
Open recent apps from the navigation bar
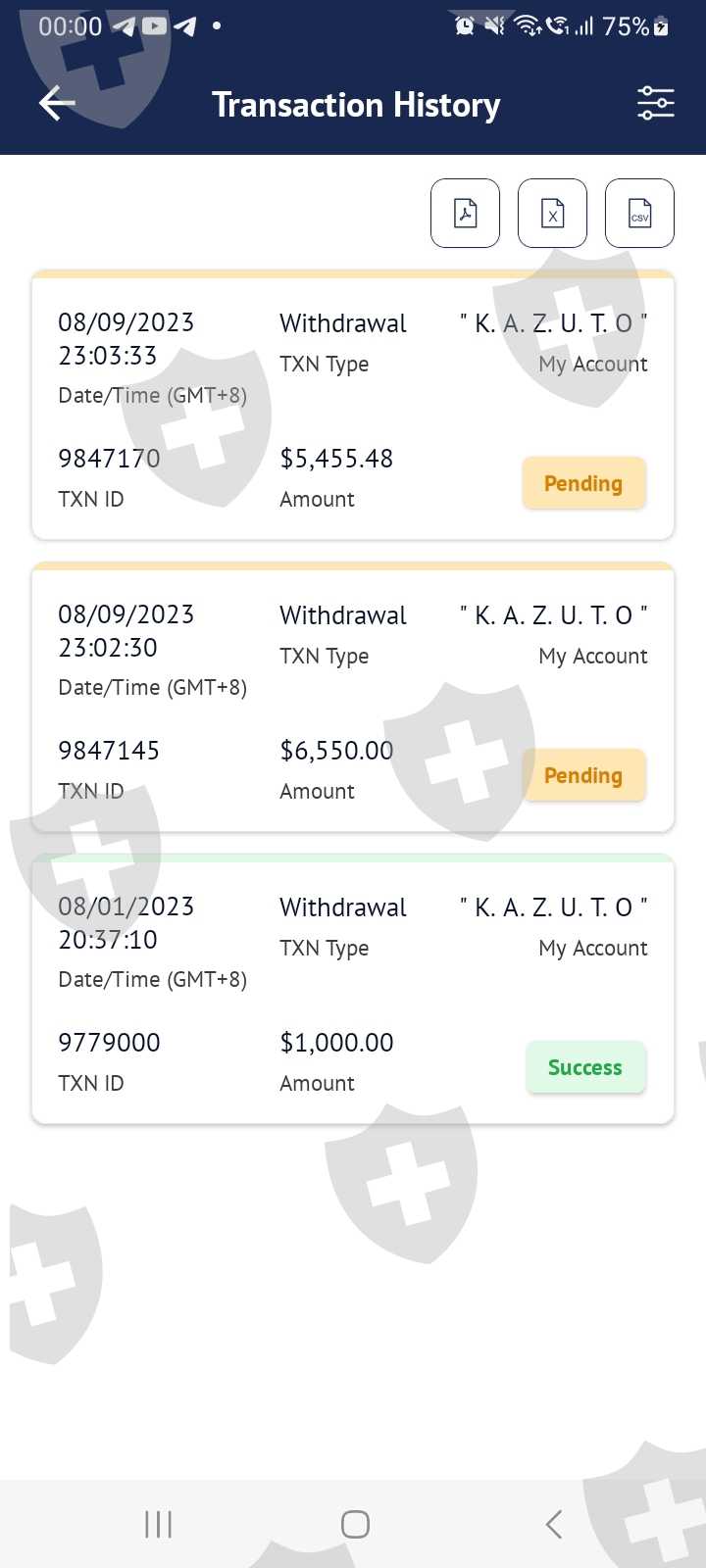point(158,1524)
